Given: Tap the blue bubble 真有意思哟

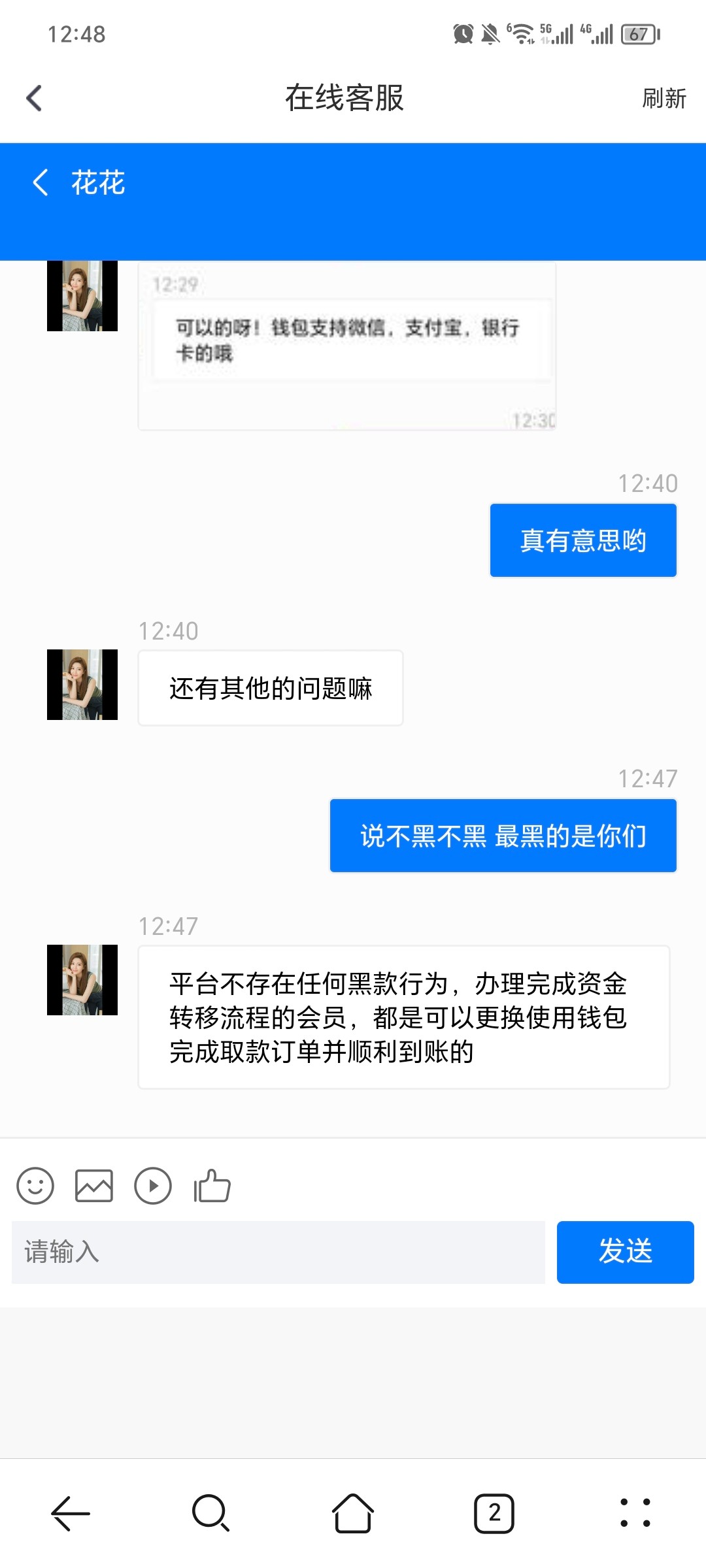Looking at the screenshot, I should coord(582,540).
